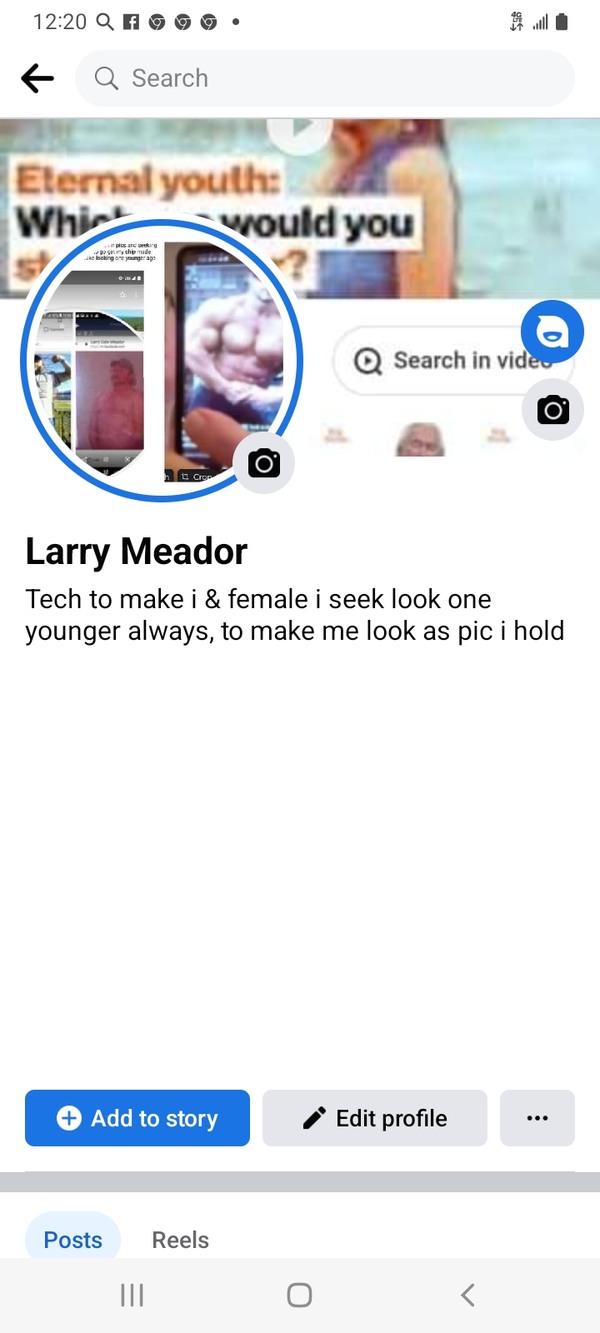Edit cover photo with camera icon
600x1333 pixels.
552,410
